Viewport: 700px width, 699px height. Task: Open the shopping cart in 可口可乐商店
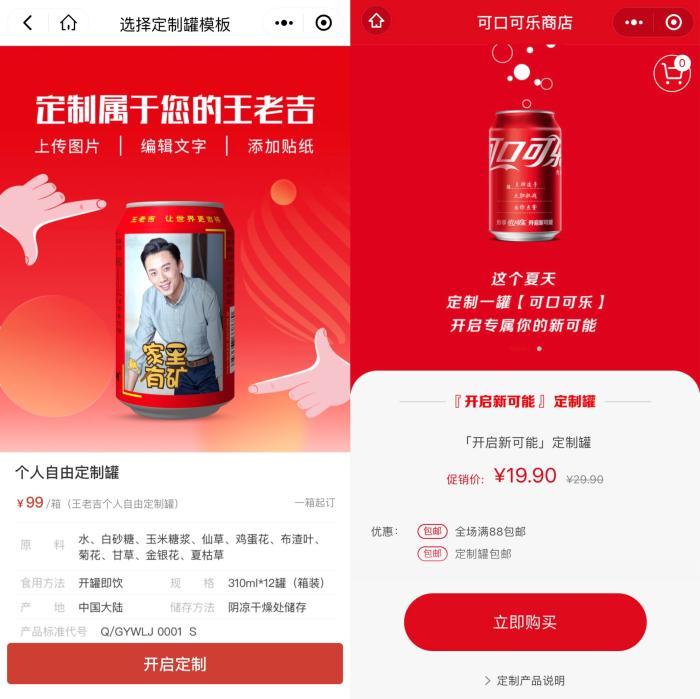pyautogui.click(x=671, y=73)
